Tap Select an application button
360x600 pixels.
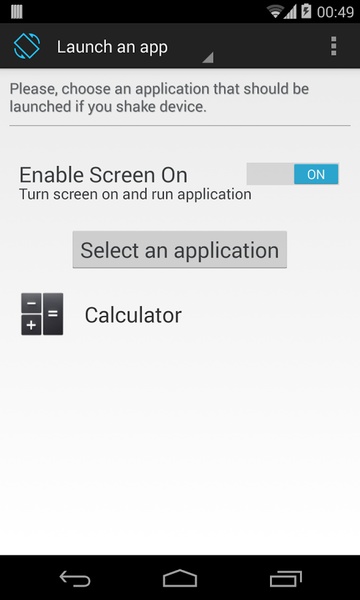pyautogui.click(x=180, y=249)
